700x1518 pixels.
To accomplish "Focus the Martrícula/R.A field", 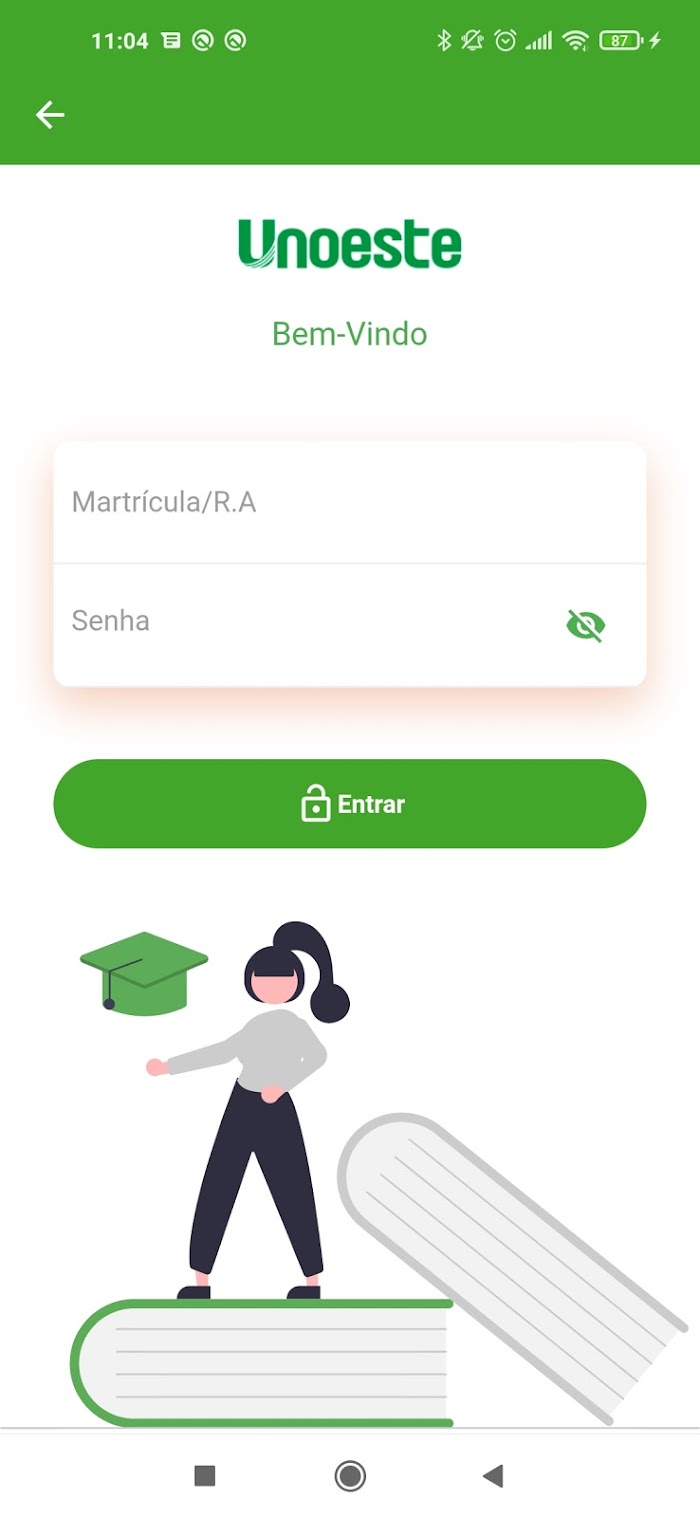I will click(x=350, y=502).
